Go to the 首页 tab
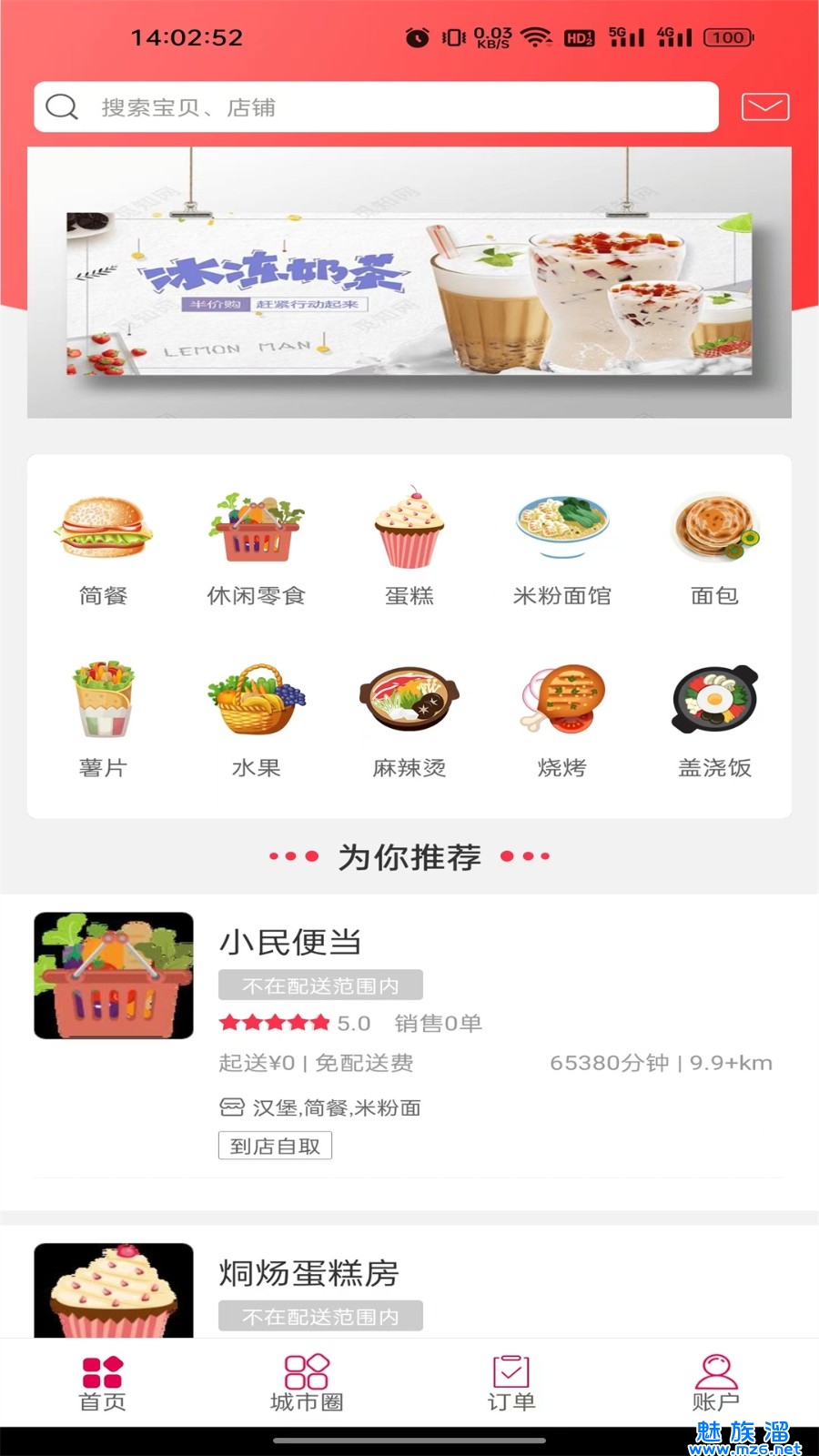 click(102, 1383)
